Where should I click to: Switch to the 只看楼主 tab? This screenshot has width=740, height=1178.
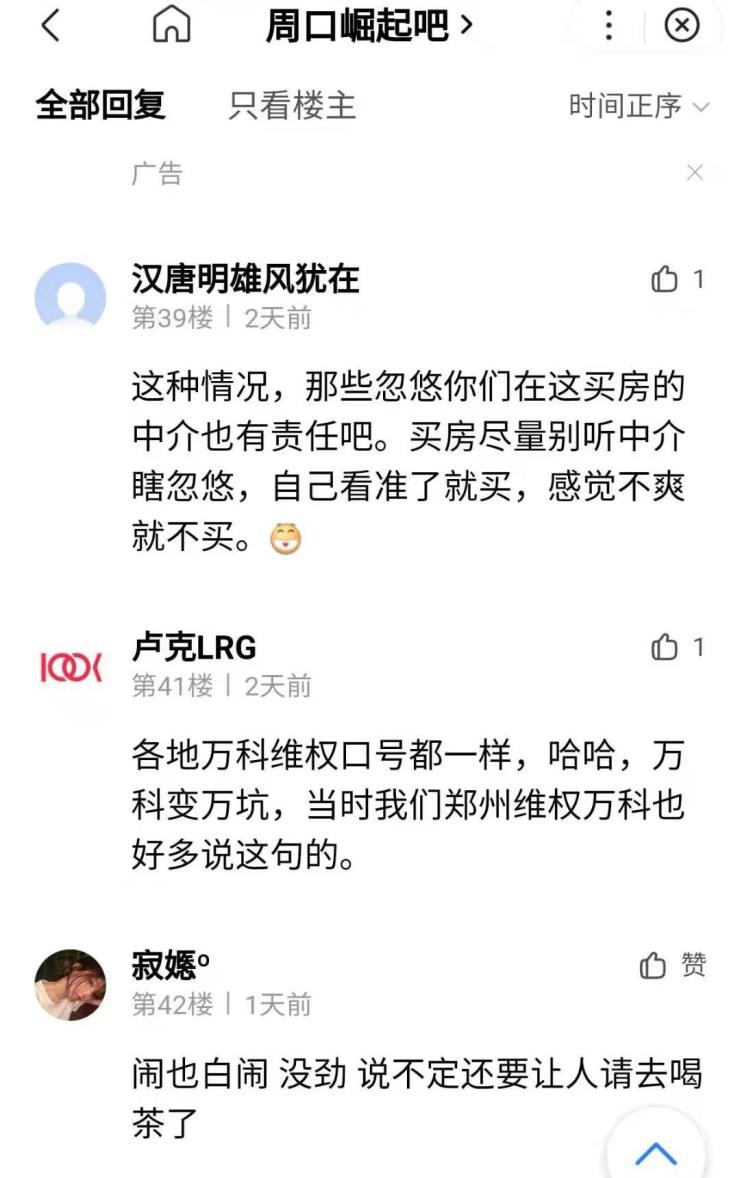(x=292, y=105)
